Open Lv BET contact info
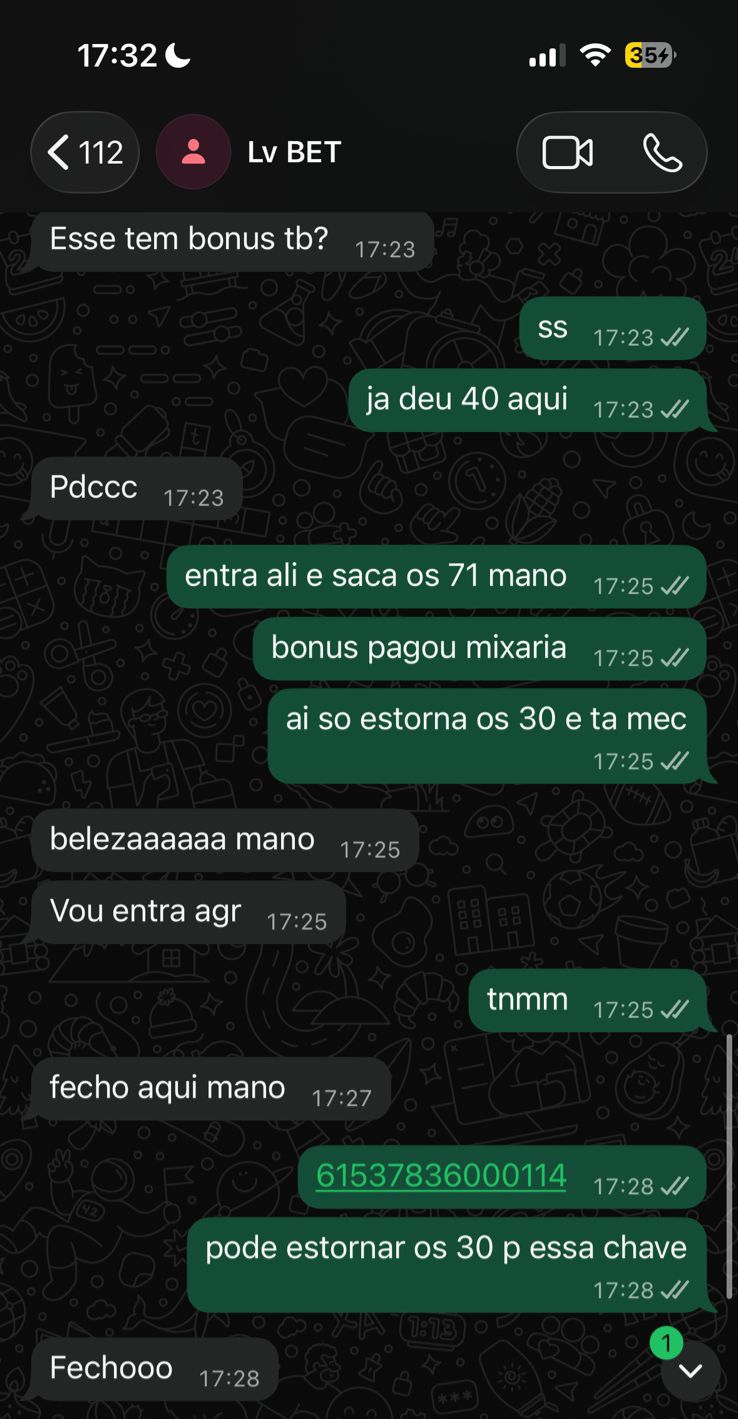 pyautogui.click(x=293, y=153)
